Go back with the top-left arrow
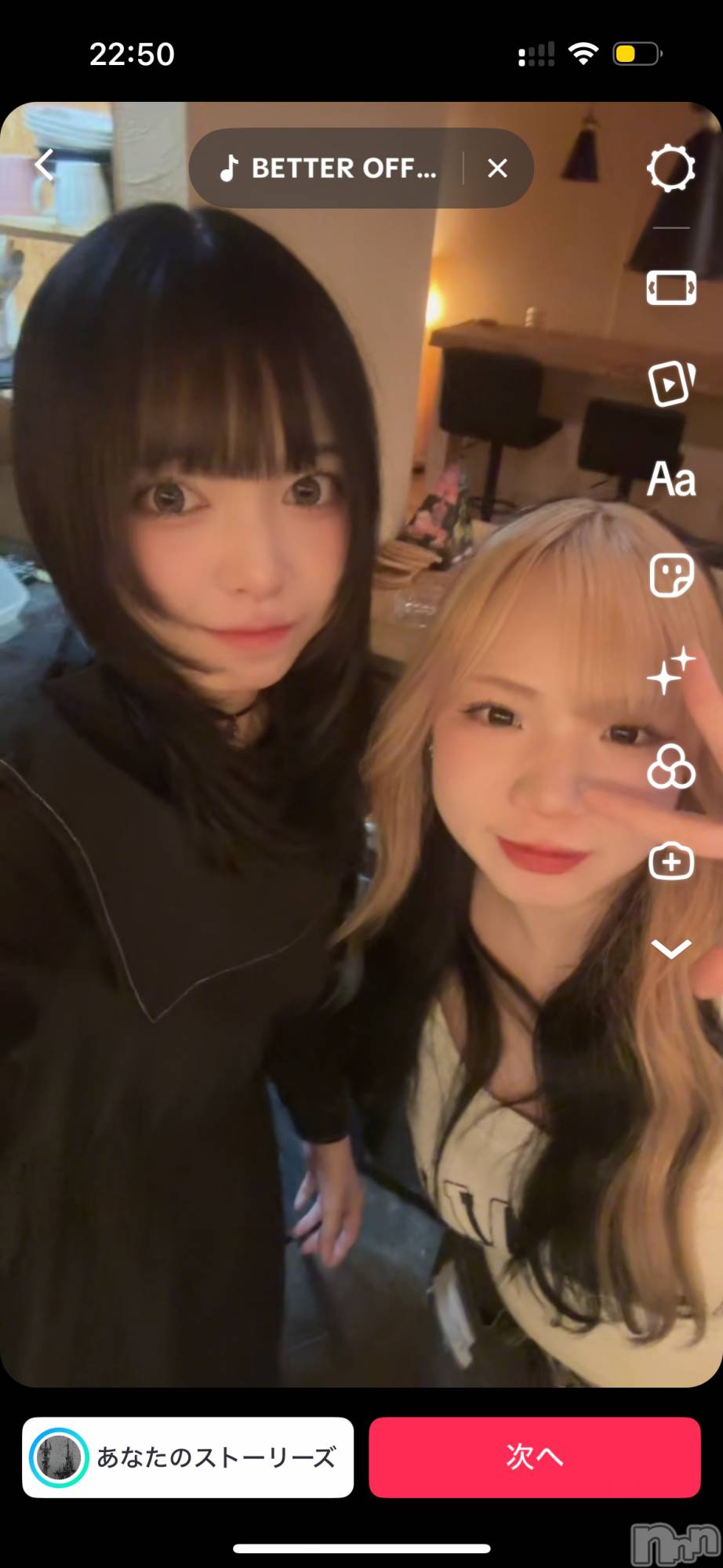723x1568 pixels. pos(45,165)
